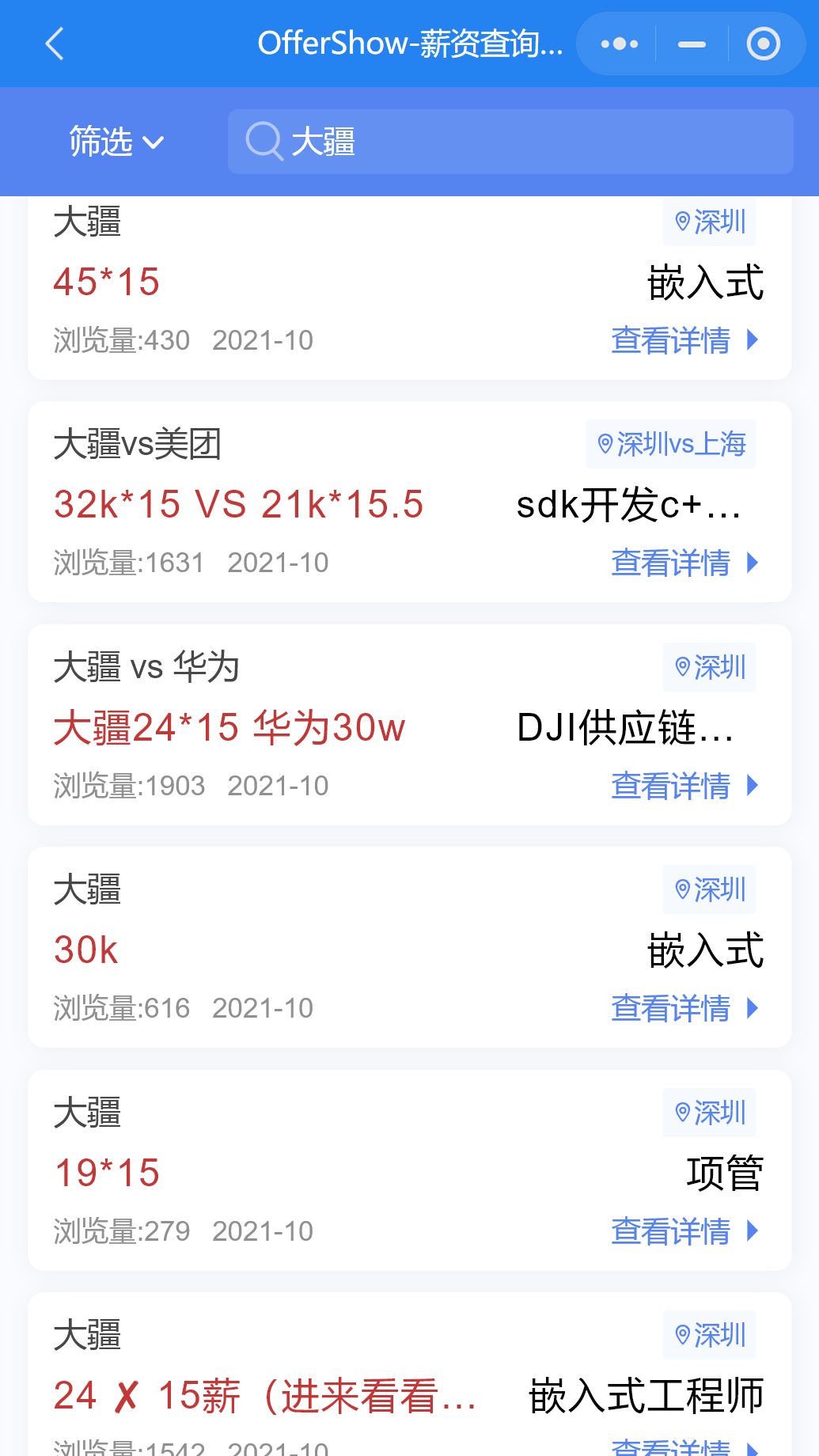View details of the DJI供应链 offer
The width and height of the screenshot is (819, 1456).
pos(684,786)
